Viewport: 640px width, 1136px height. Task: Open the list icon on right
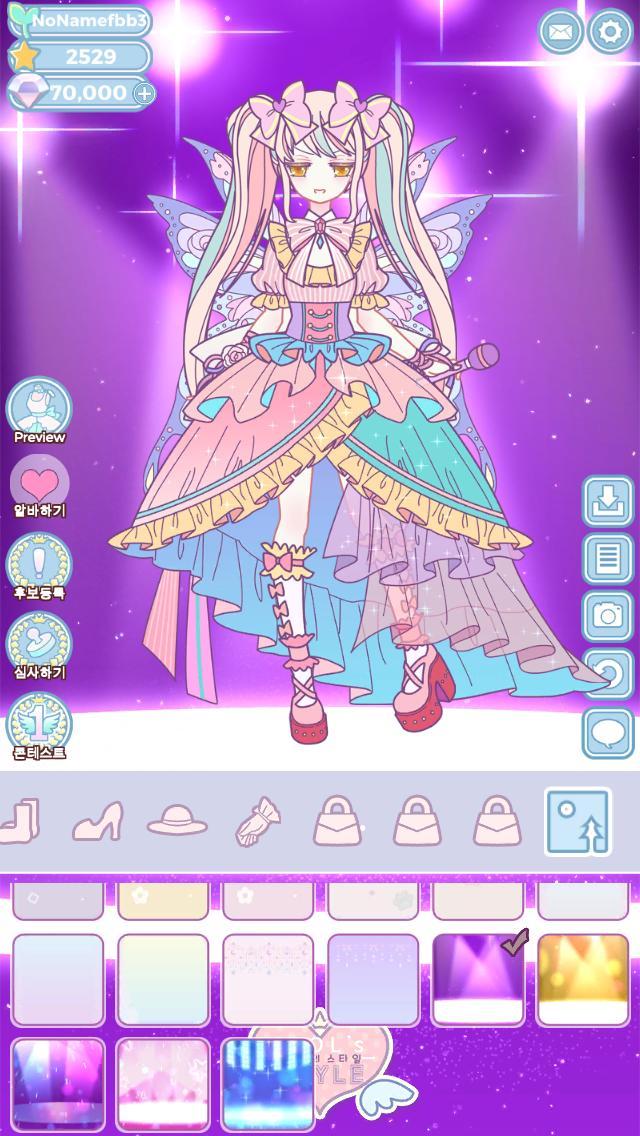(608, 558)
